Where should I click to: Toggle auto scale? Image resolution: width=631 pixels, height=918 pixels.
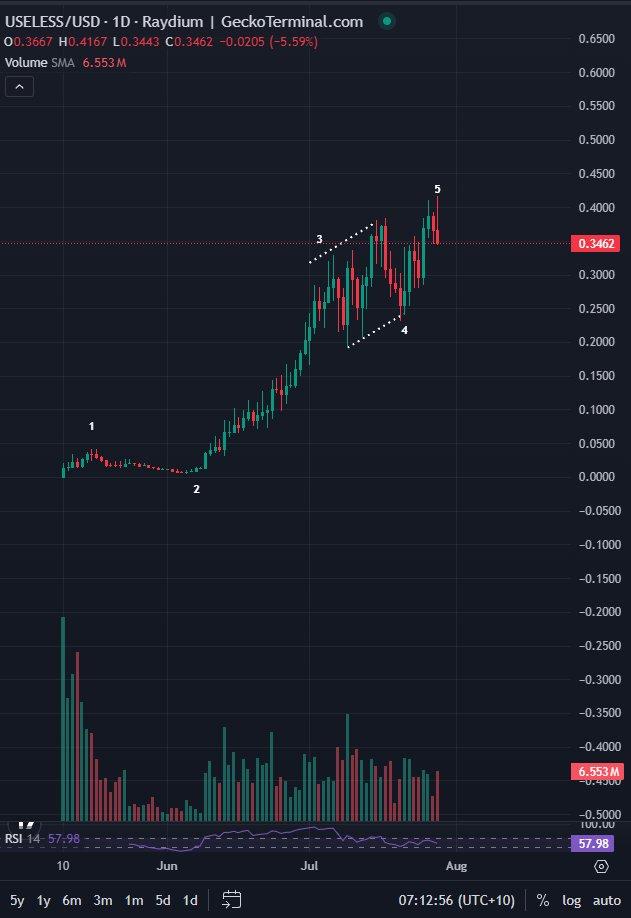[606, 899]
